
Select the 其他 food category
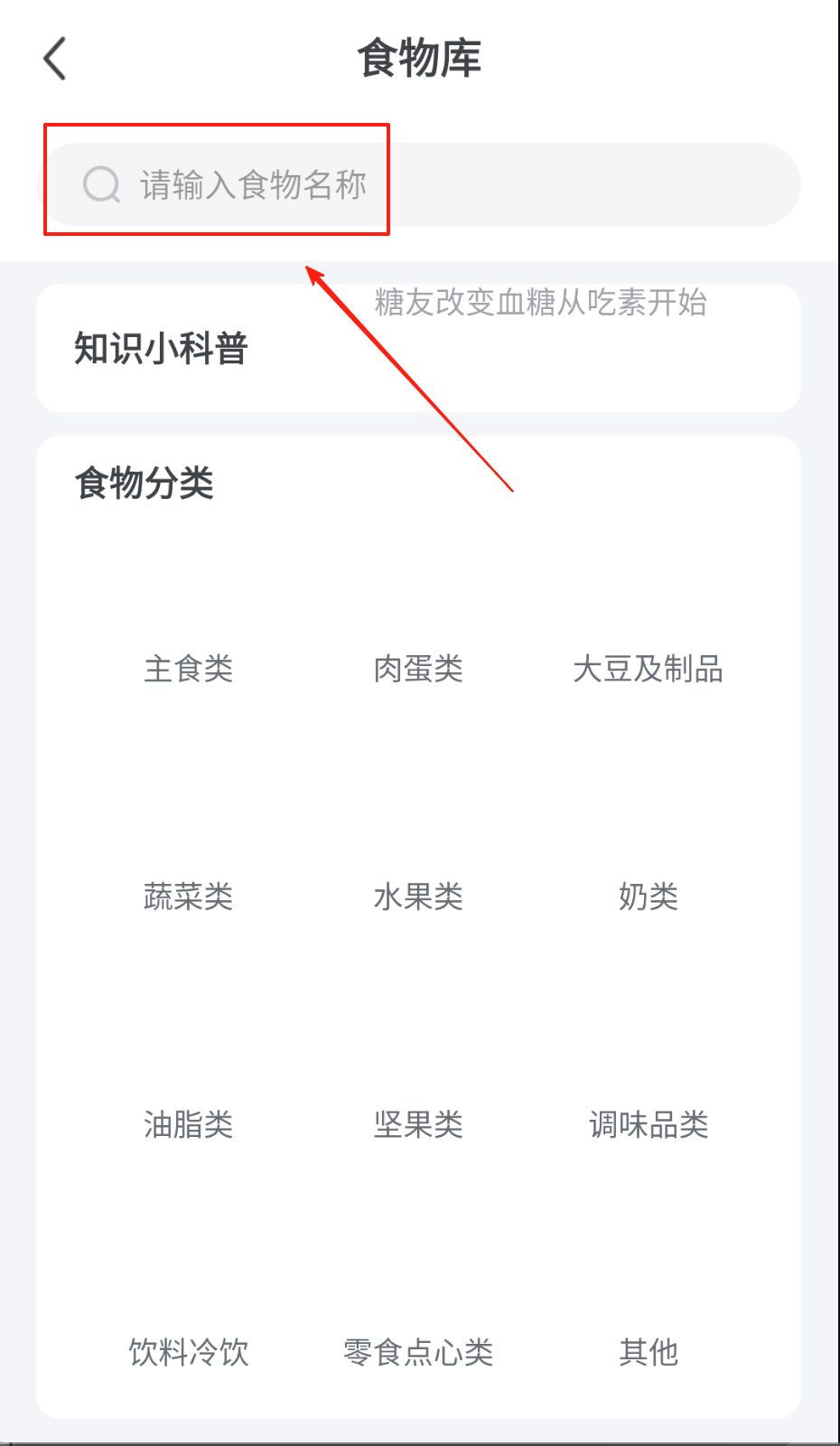pos(648,1352)
